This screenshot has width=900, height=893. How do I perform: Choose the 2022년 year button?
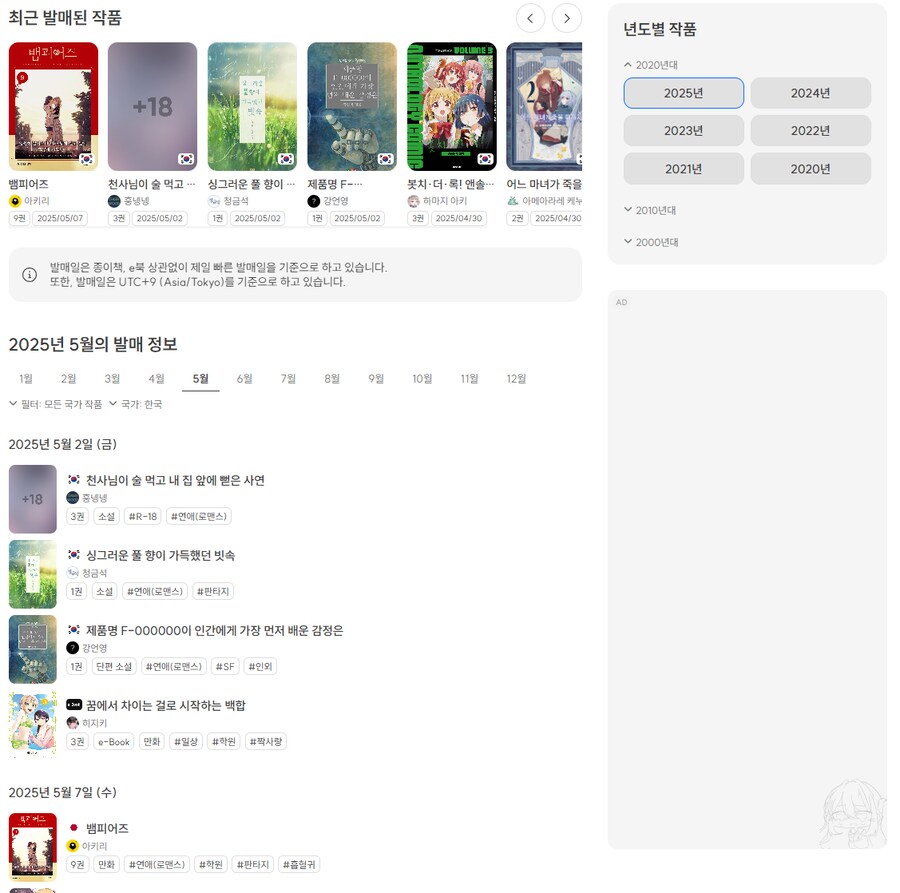click(810, 131)
